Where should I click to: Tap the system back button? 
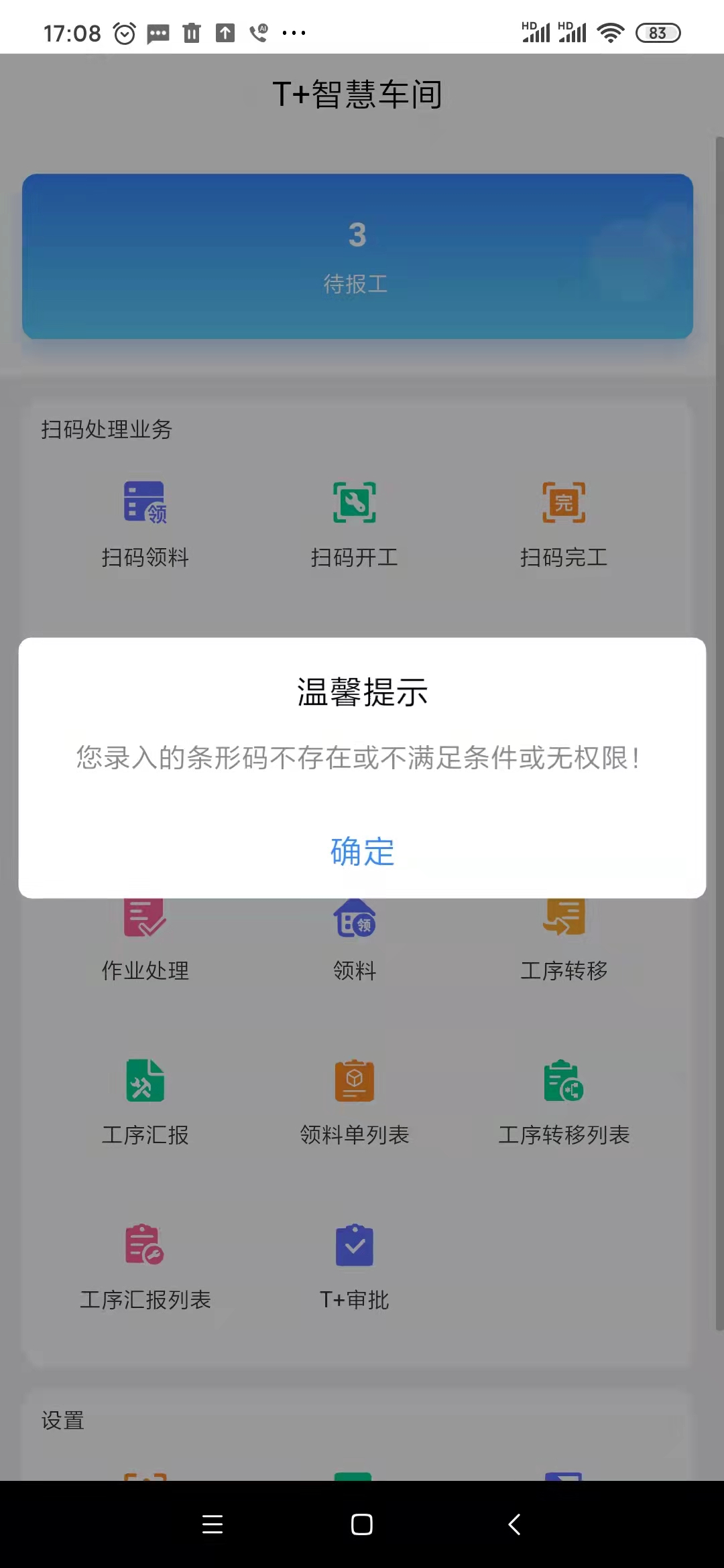(x=514, y=1524)
